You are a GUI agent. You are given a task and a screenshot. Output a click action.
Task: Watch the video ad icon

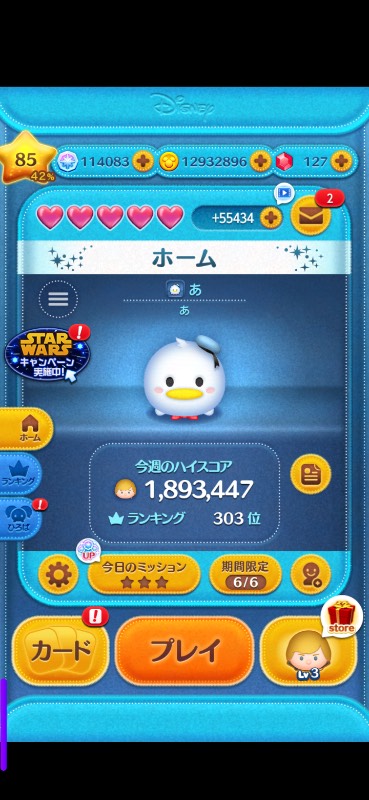[x=284, y=193]
